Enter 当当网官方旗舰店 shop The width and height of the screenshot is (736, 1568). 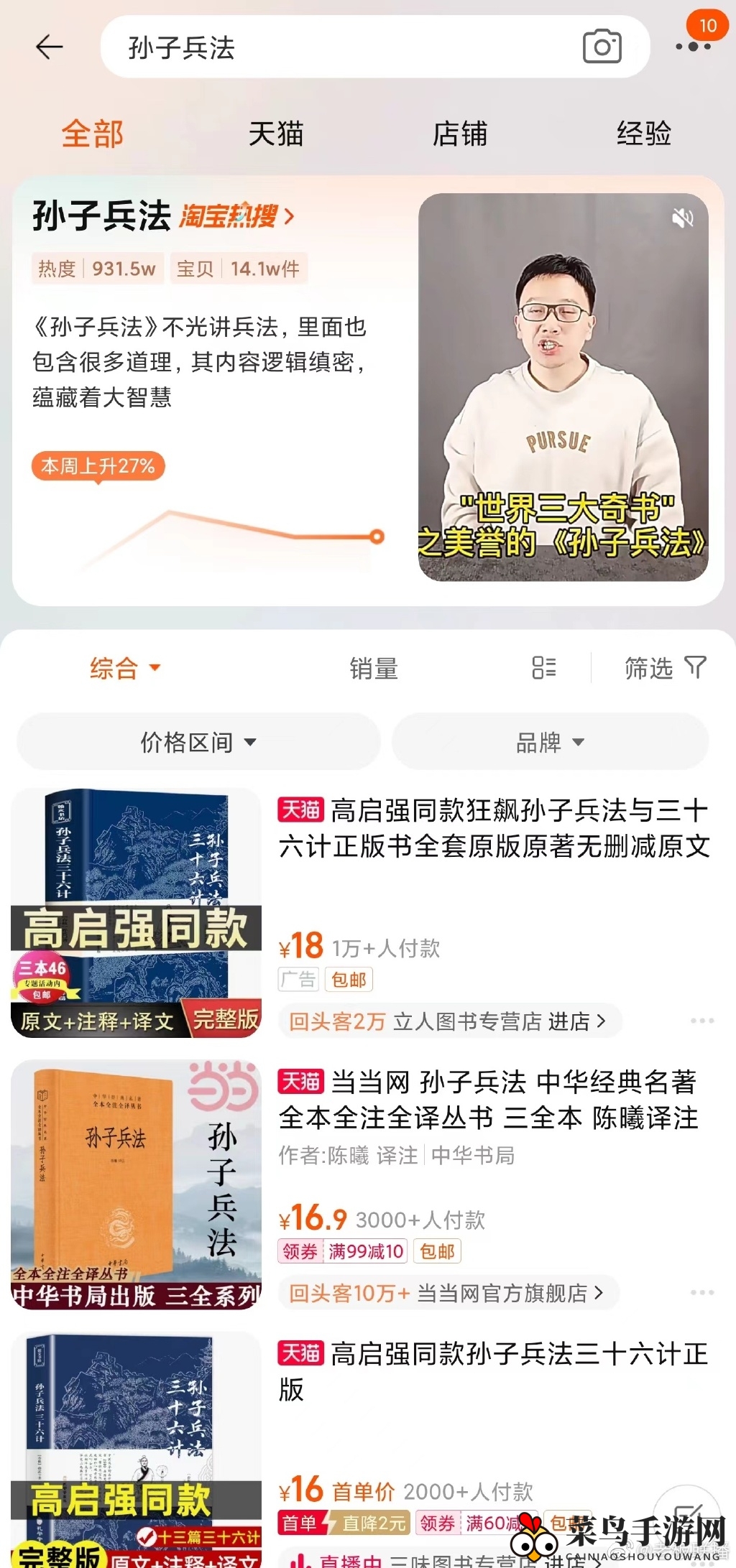point(510,1293)
